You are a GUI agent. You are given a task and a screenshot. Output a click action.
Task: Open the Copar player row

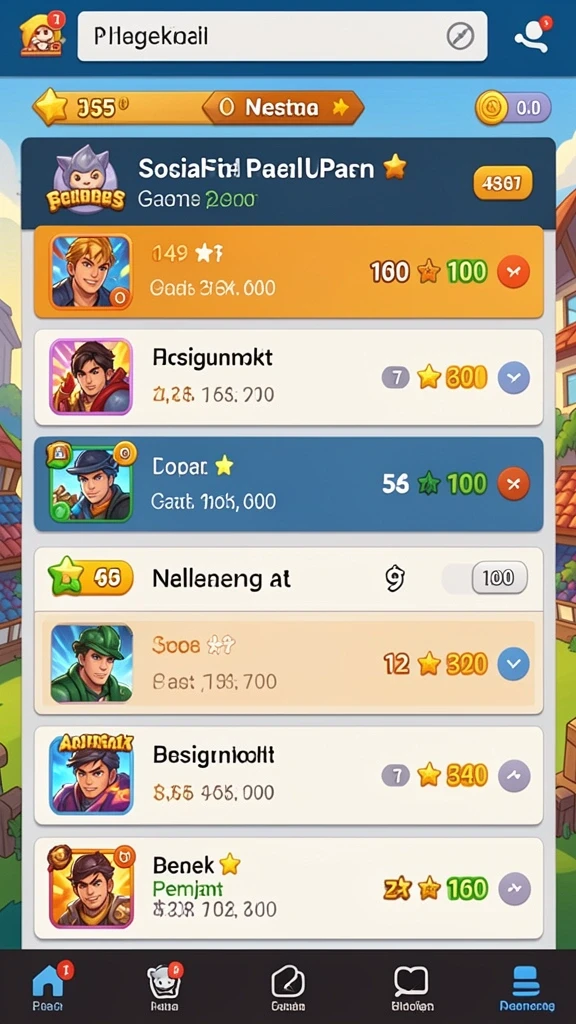[288, 484]
